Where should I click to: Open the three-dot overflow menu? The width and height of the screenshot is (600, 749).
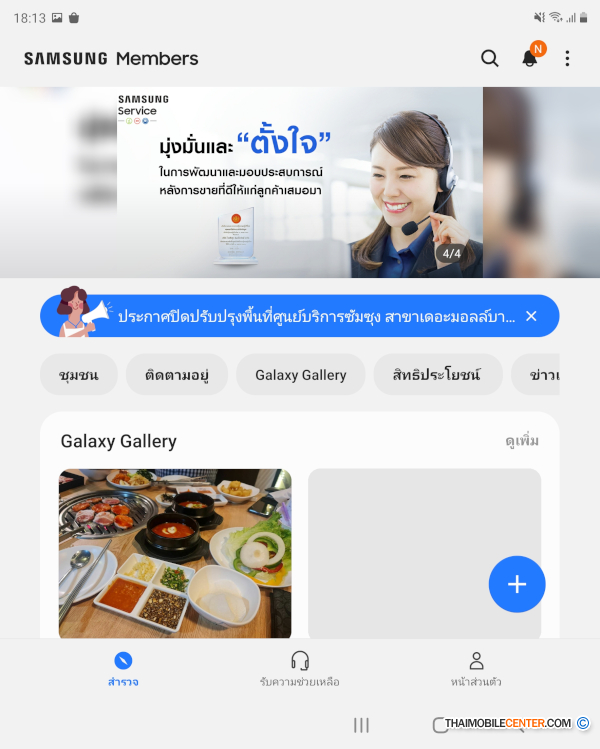[x=567, y=58]
